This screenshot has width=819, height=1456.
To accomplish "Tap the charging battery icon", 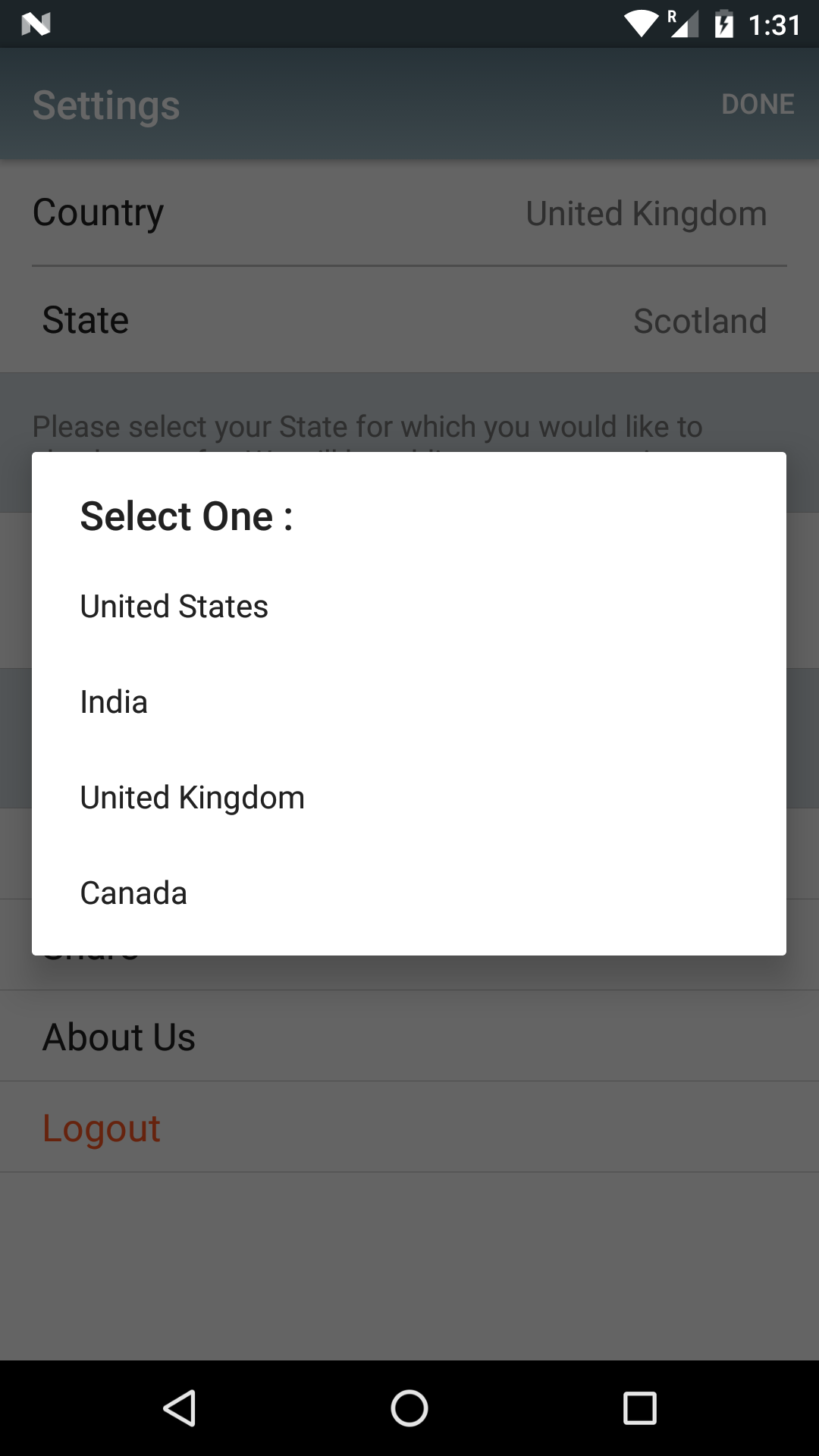I will coord(724,23).
